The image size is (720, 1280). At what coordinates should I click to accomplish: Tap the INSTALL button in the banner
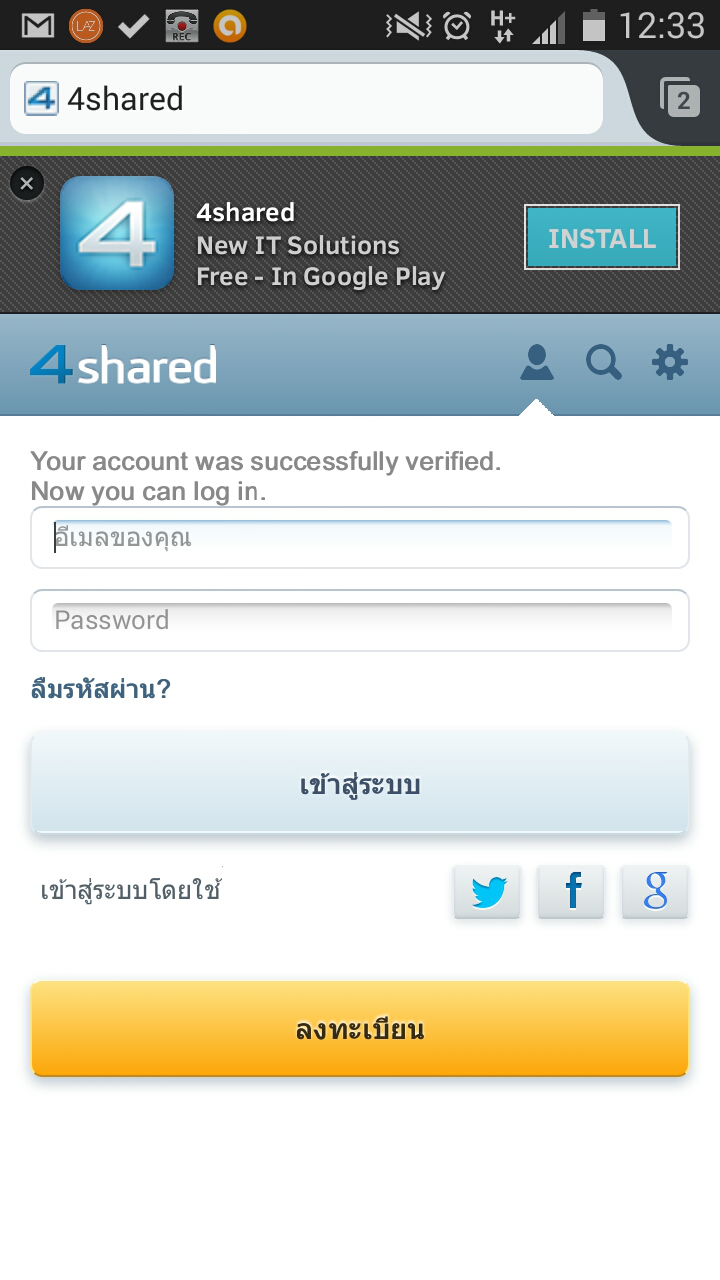(601, 238)
